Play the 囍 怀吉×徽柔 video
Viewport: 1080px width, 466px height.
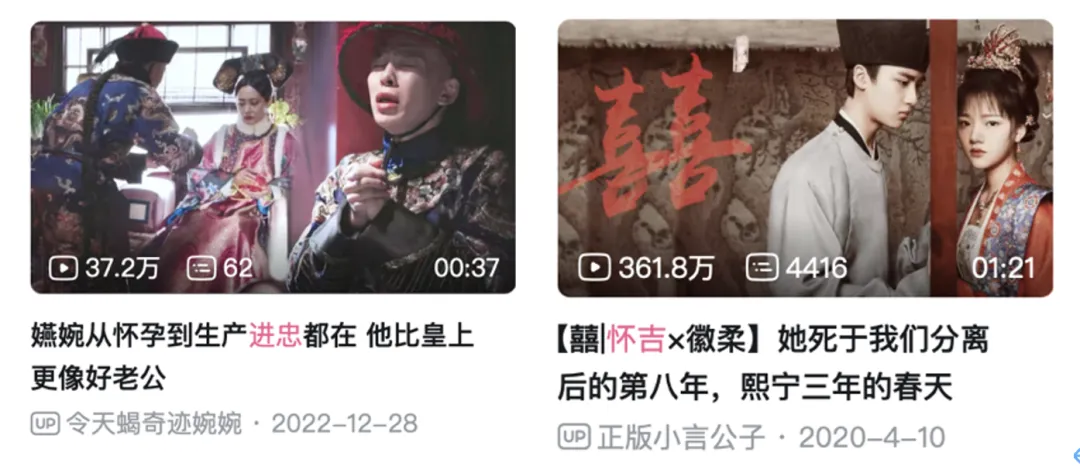[804, 157]
